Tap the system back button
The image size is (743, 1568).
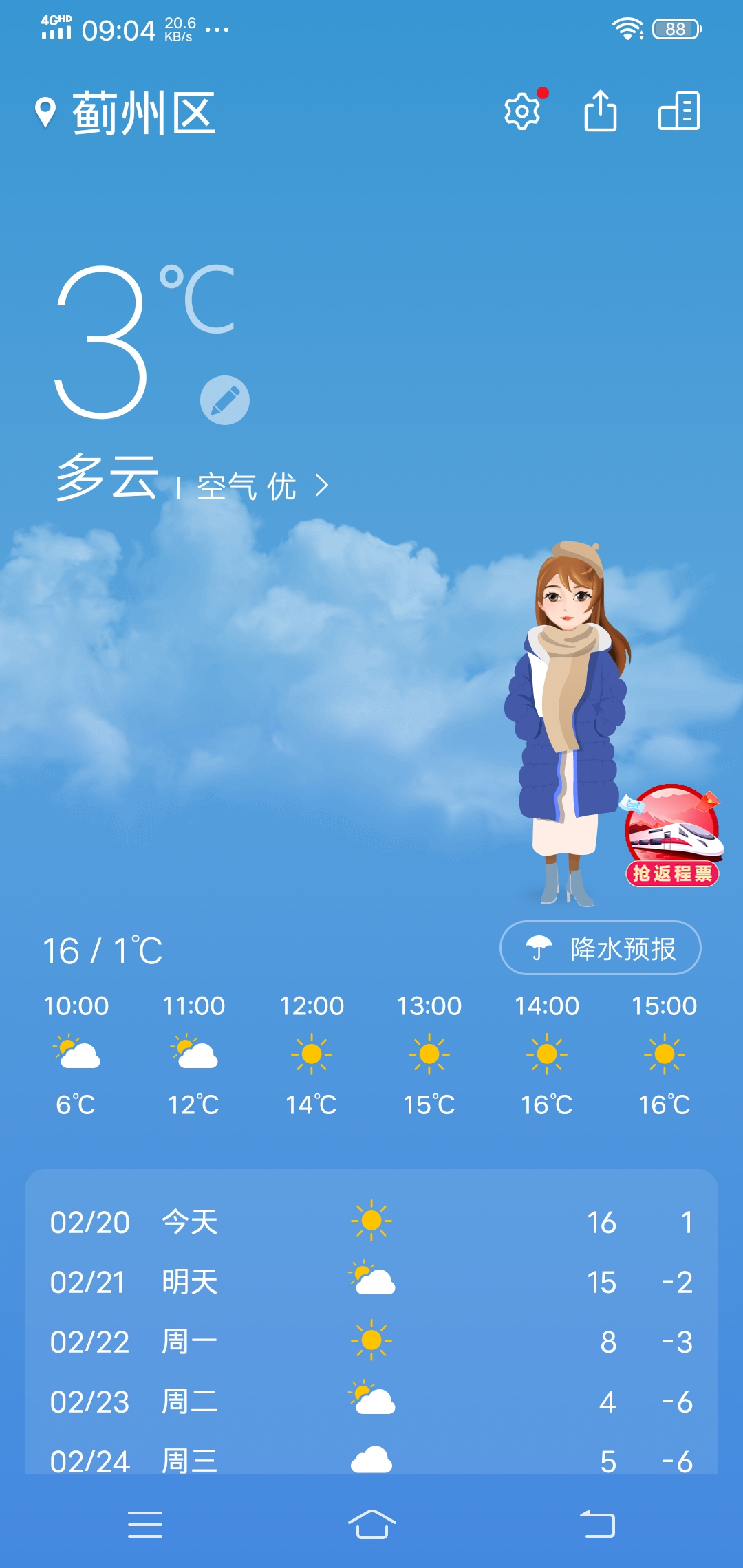(597, 1525)
